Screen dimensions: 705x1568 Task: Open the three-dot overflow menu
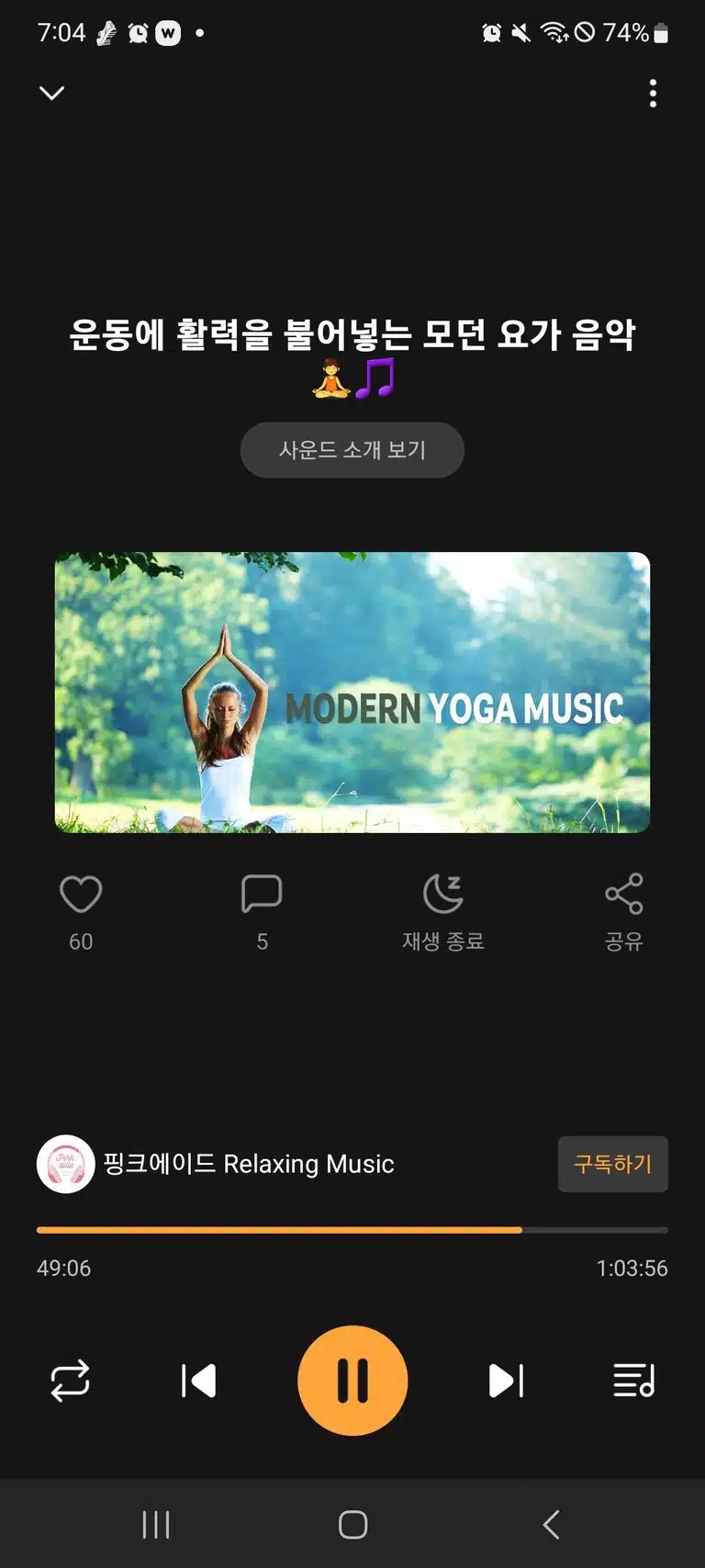653,93
